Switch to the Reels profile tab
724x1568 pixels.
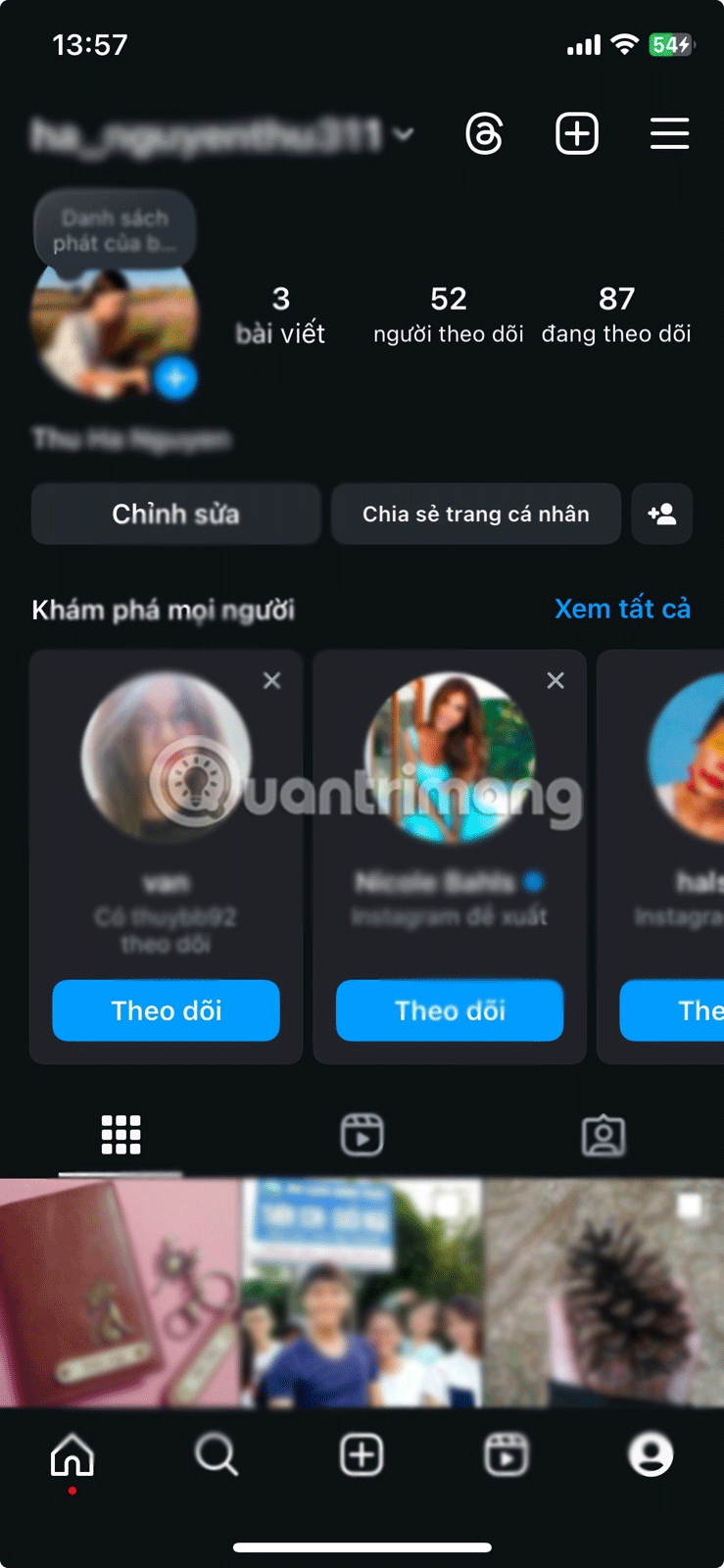click(x=362, y=1135)
